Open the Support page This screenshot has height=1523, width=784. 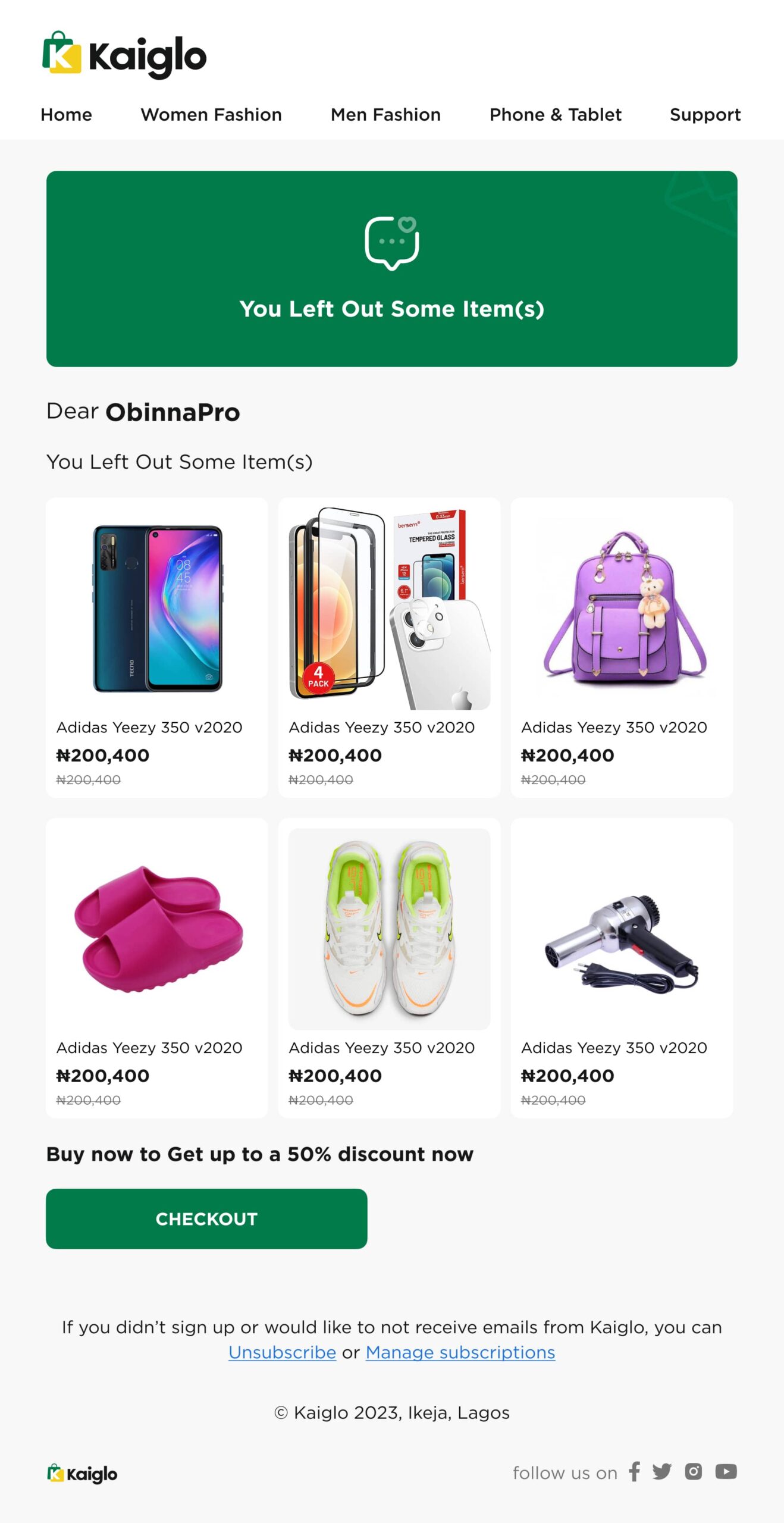[x=705, y=114]
